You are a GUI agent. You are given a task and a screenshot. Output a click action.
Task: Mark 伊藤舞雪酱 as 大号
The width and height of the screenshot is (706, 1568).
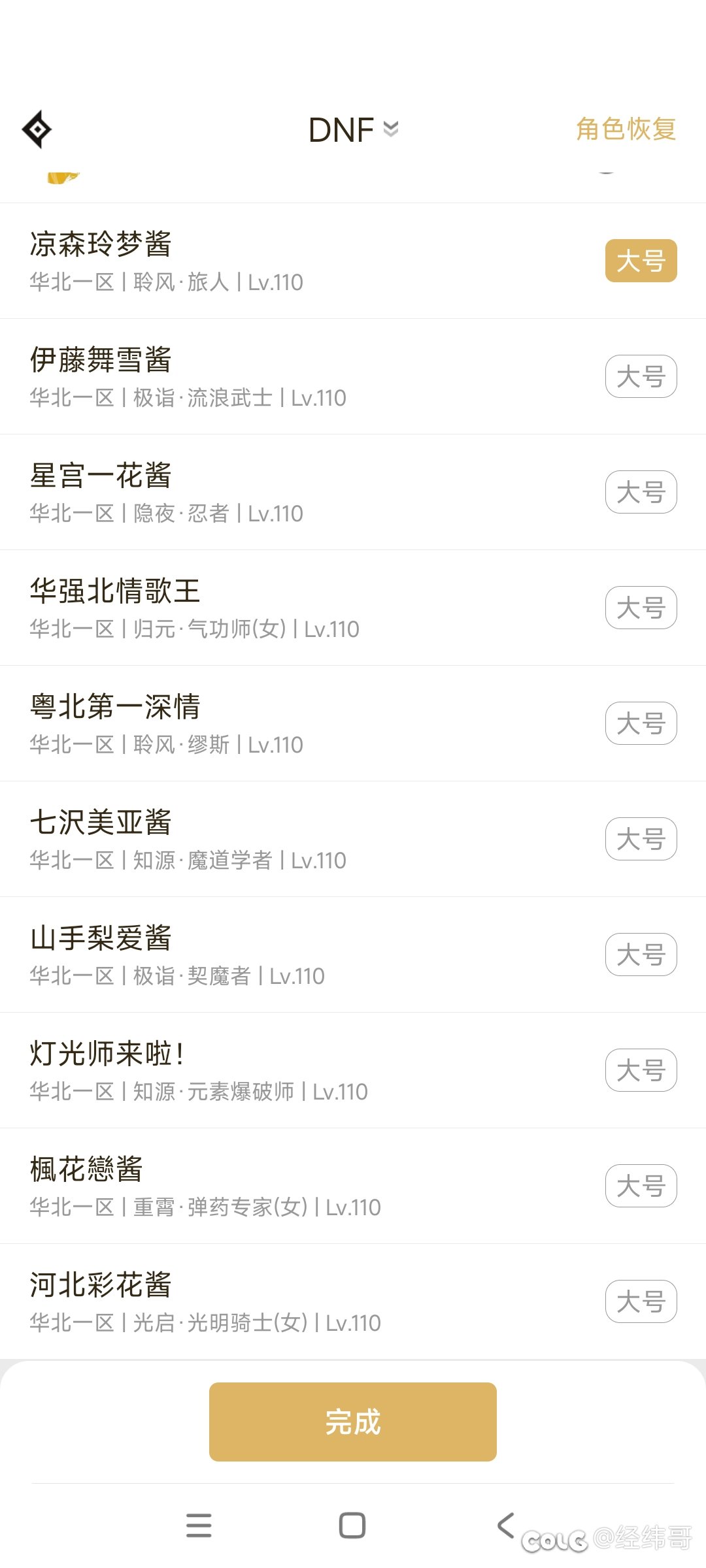(641, 376)
